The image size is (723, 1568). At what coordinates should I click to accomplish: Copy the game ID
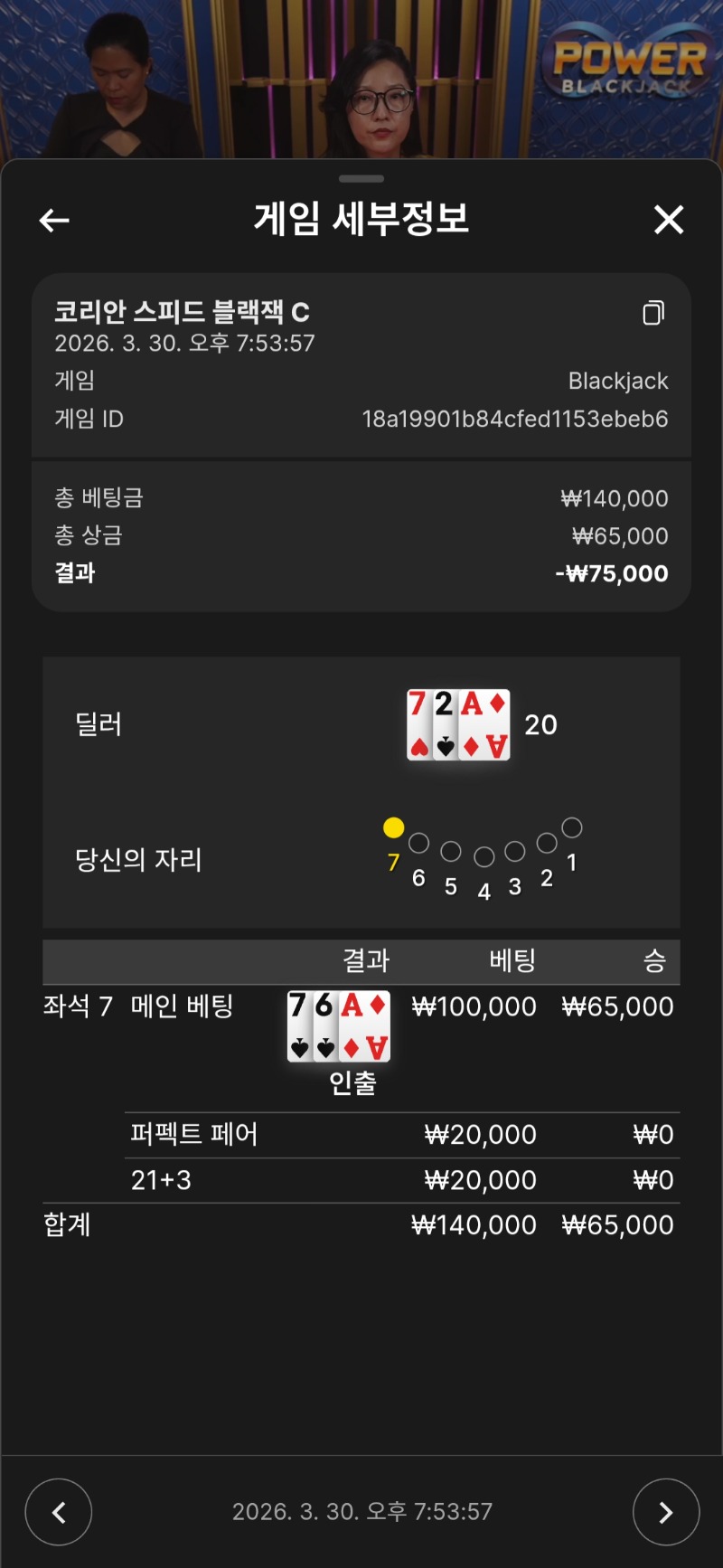[653, 313]
